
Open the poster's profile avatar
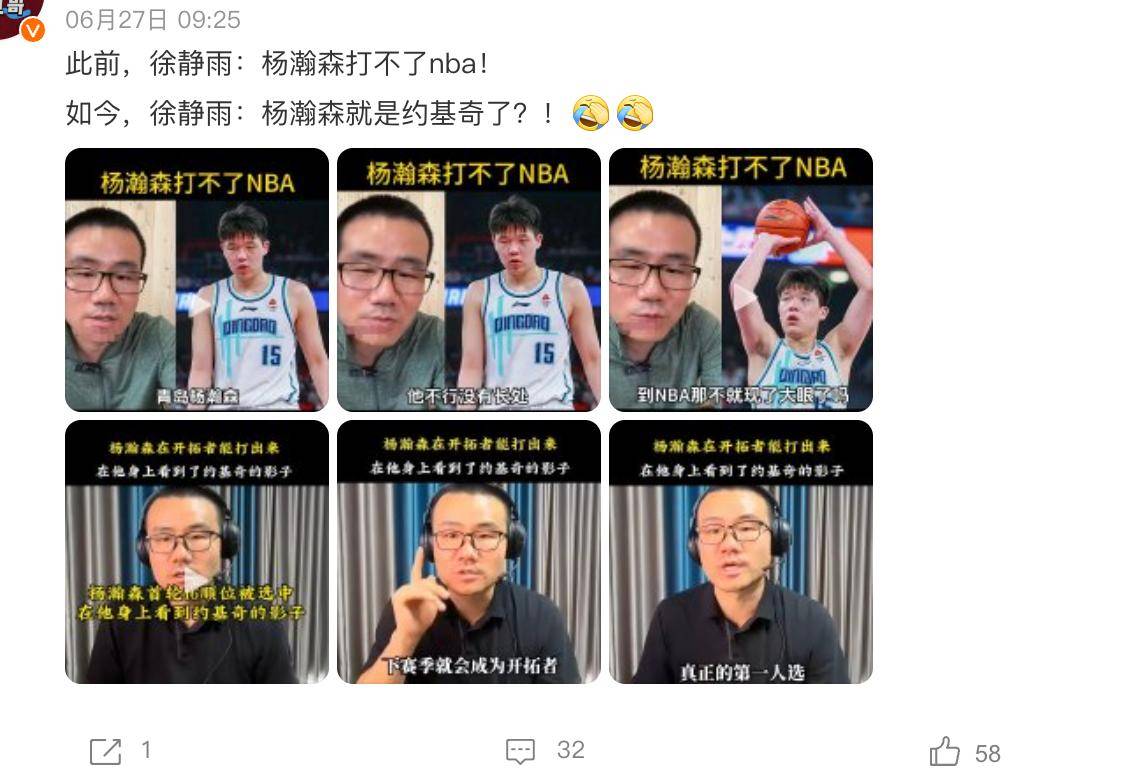coord(18,16)
